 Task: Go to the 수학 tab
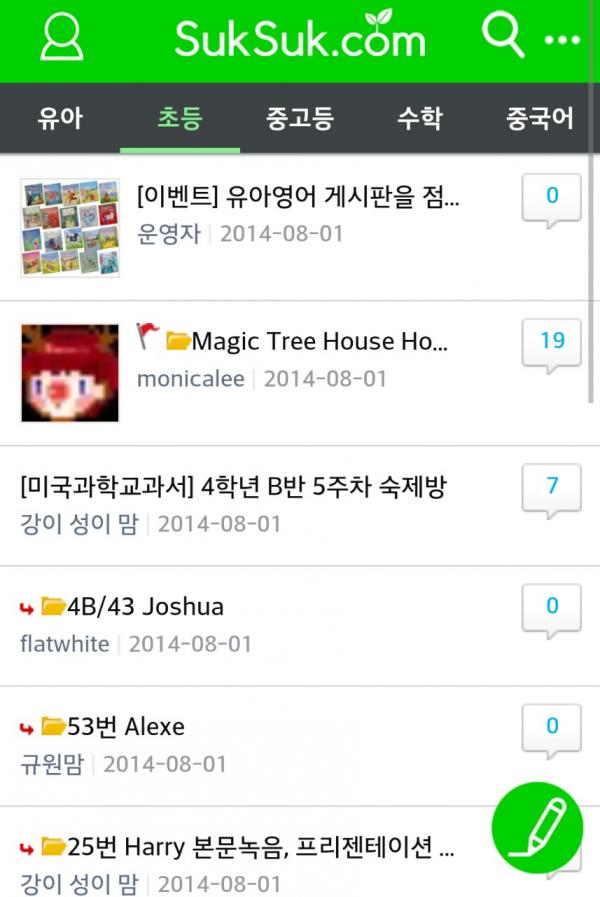419,118
